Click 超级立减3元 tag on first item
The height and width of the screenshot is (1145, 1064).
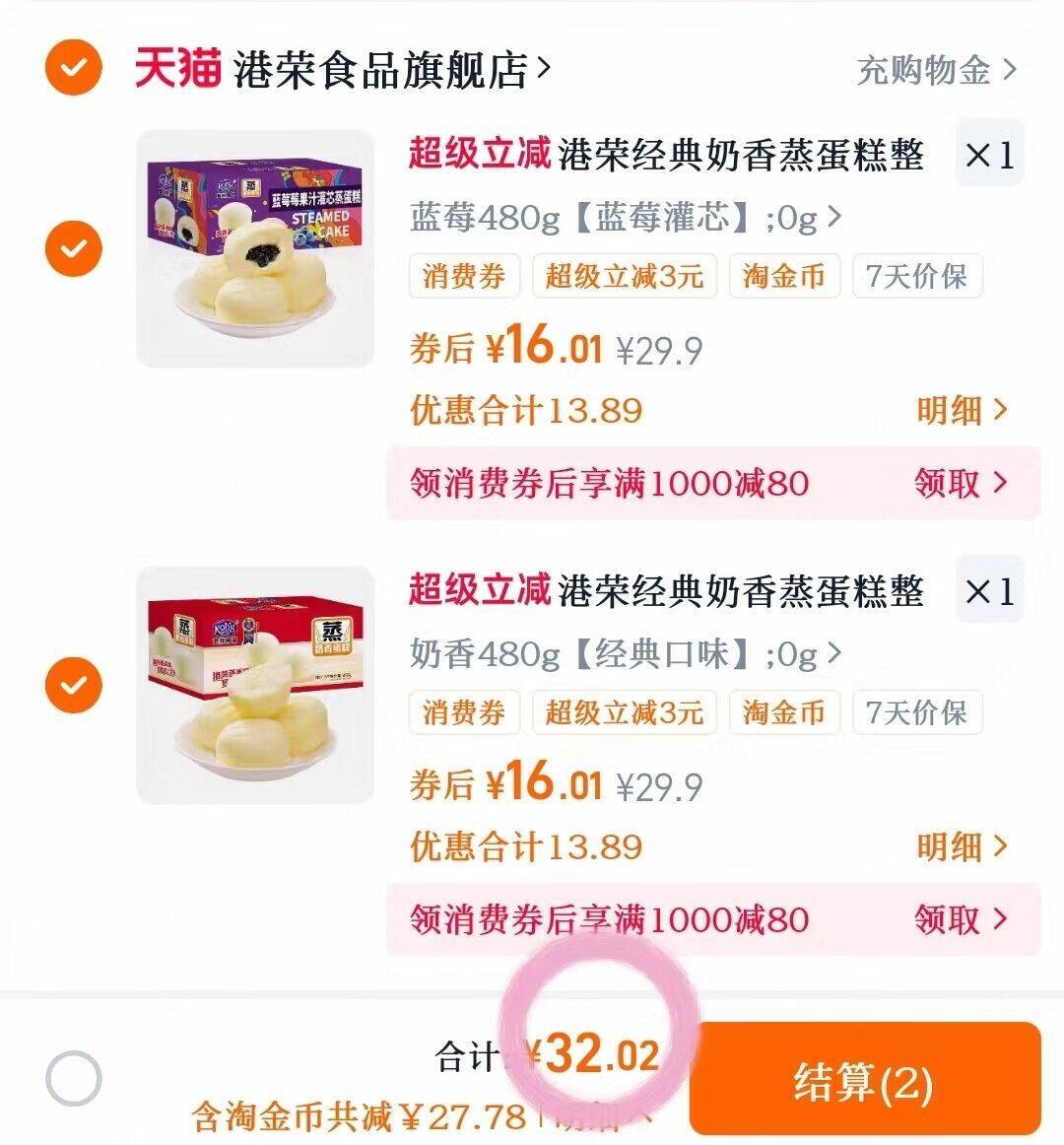coord(625,277)
